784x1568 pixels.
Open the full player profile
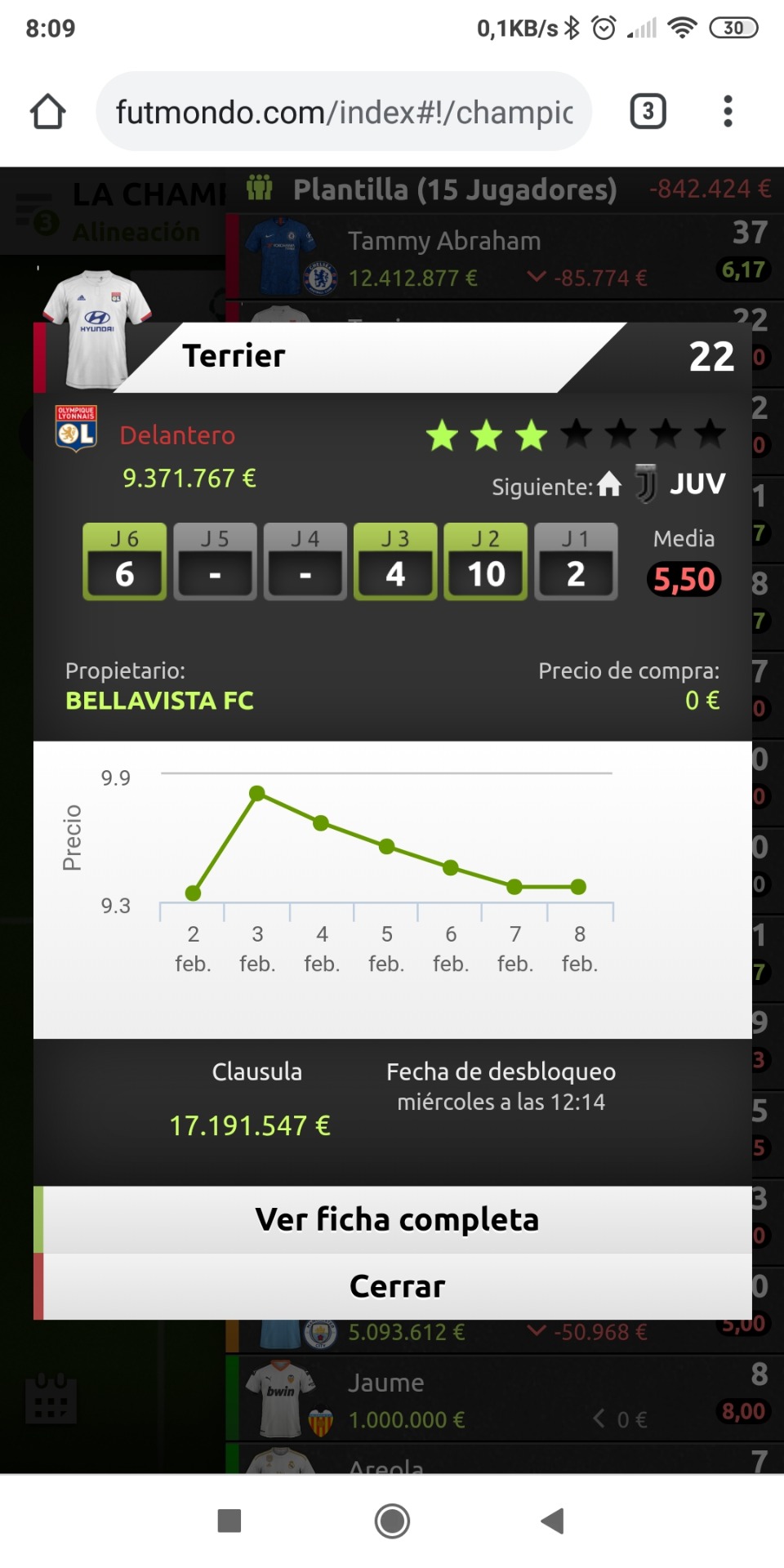tap(397, 1219)
